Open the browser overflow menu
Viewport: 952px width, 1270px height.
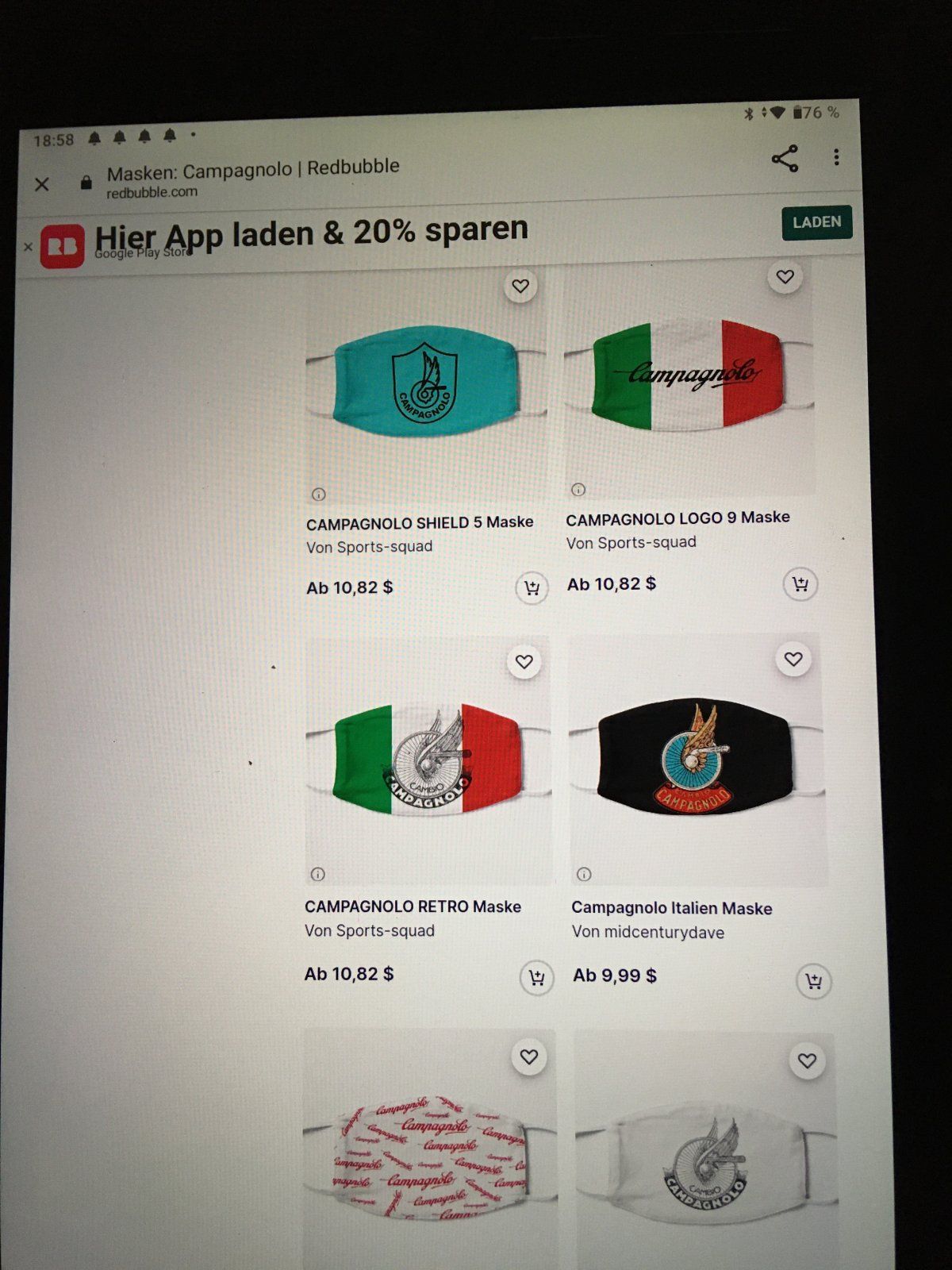(x=836, y=157)
